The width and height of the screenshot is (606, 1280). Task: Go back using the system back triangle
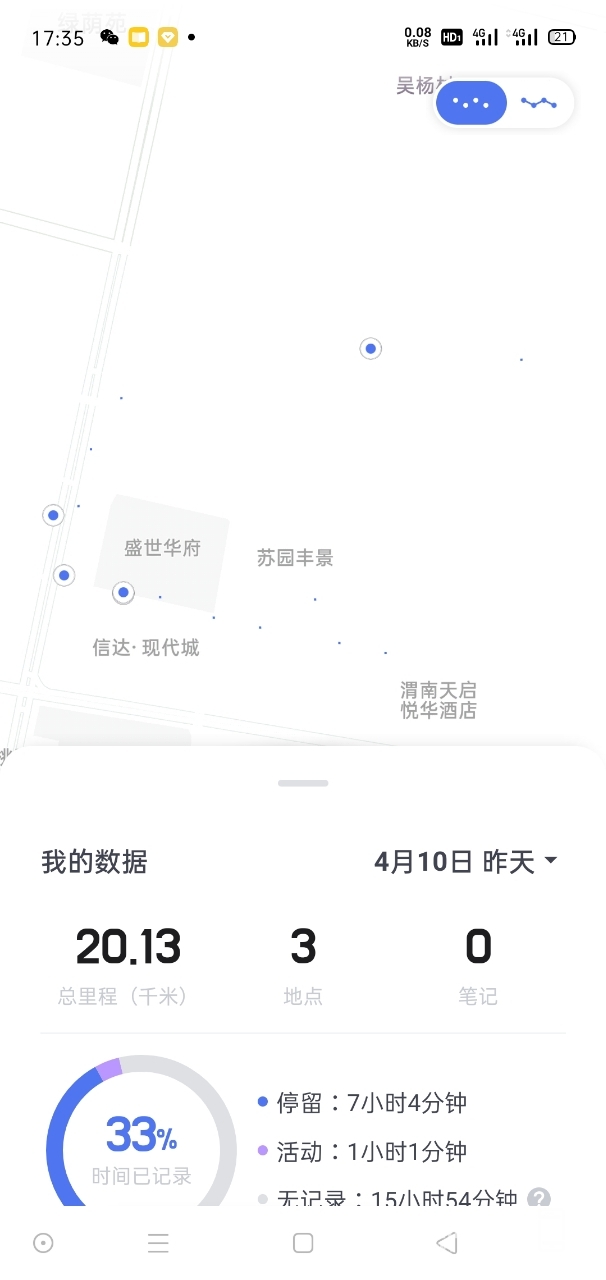pos(447,1243)
